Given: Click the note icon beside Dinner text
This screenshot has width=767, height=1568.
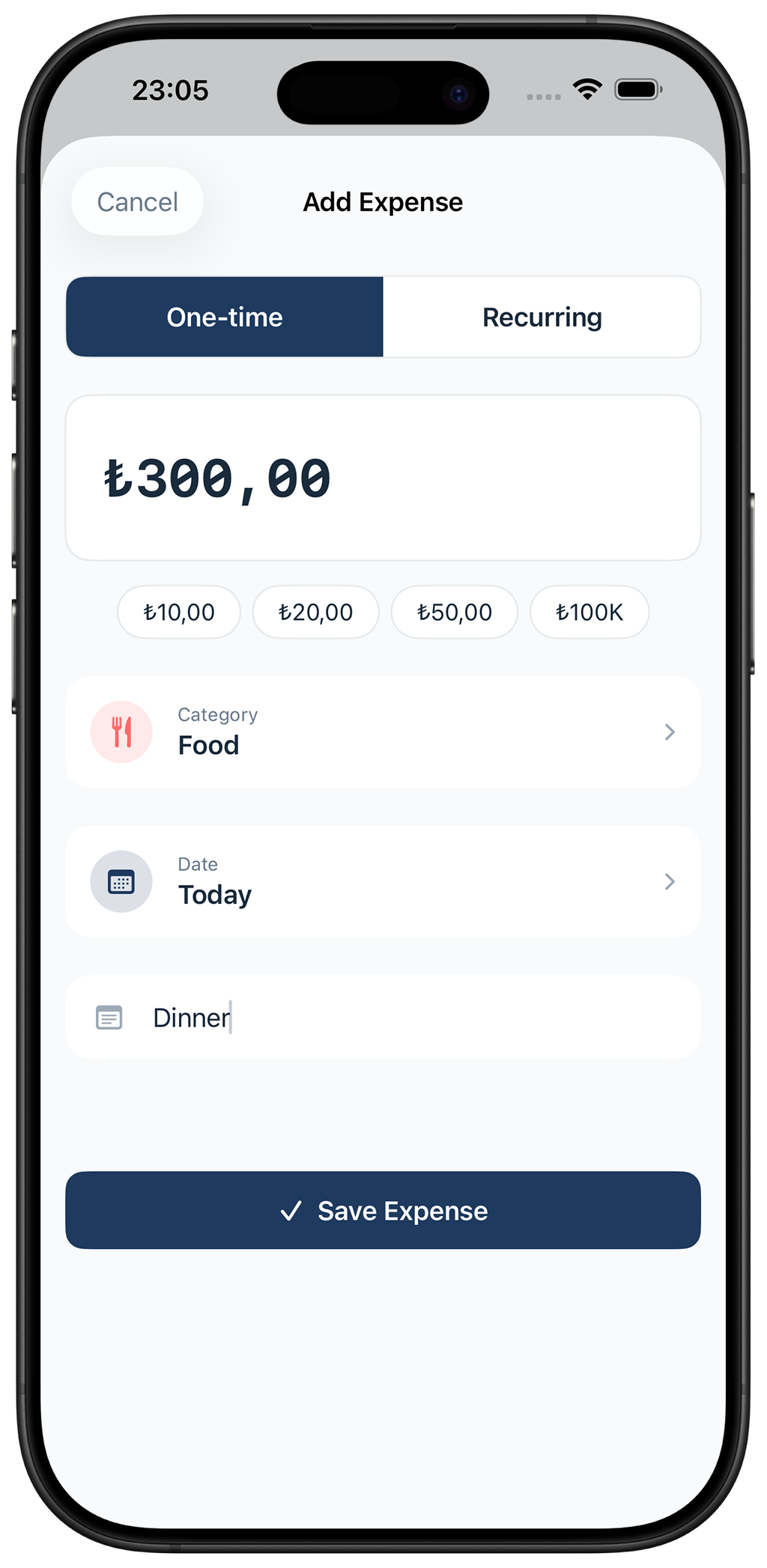Looking at the screenshot, I should coord(109,1018).
